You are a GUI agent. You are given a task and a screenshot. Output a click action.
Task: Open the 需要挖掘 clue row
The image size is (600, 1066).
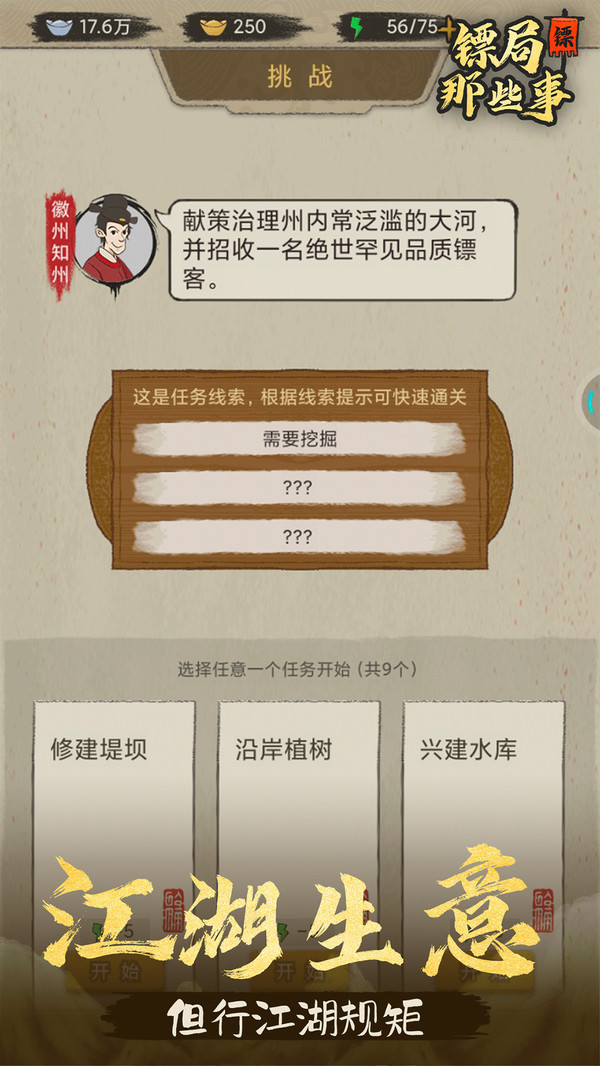[x=299, y=439]
